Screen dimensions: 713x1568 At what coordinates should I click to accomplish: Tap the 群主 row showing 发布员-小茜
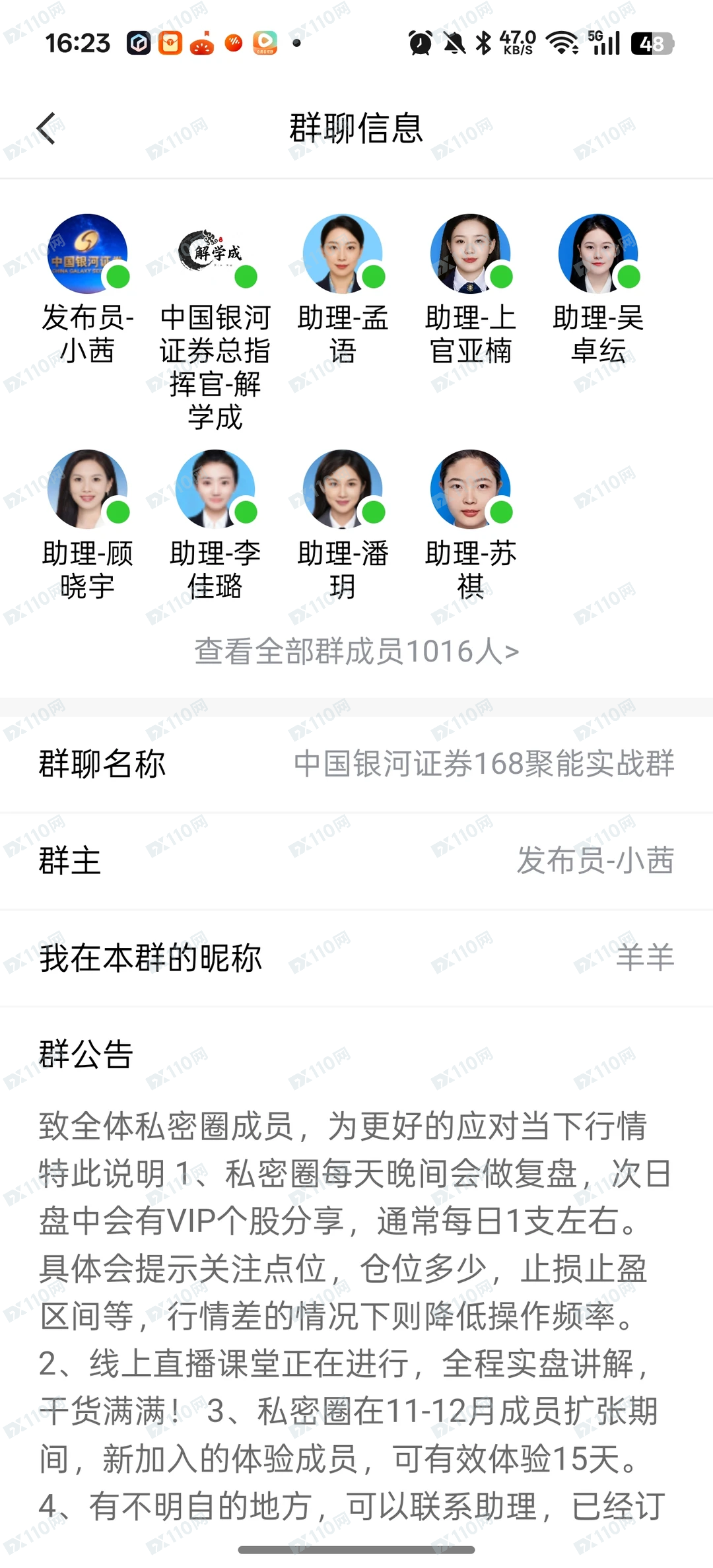click(356, 862)
